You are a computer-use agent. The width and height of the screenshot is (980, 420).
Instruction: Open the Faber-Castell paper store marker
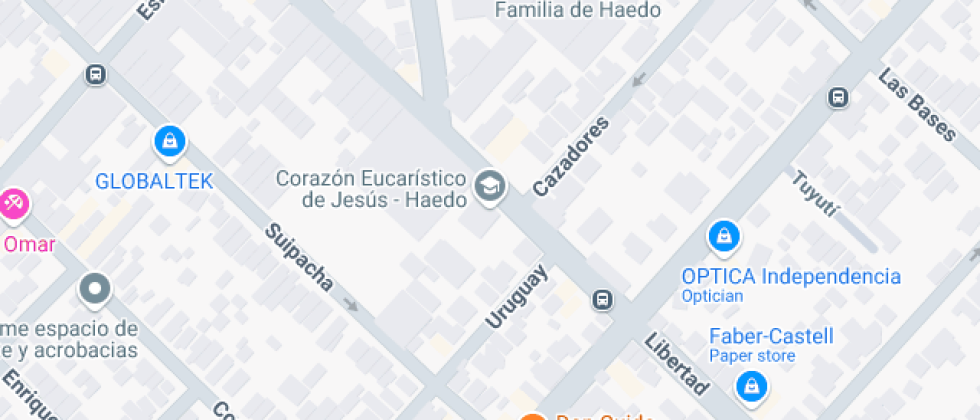pyautogui.click(x=750, y=385)
